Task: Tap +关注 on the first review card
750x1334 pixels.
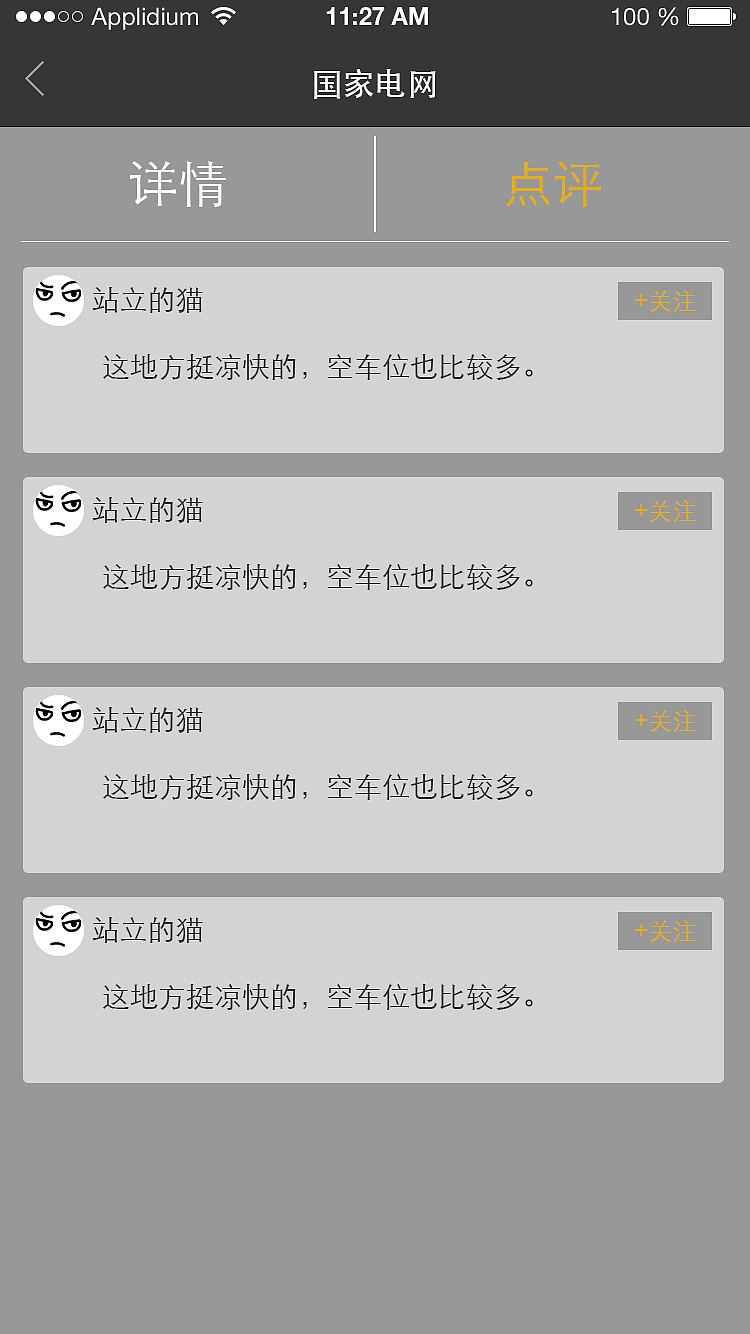Action: (665, 301)
